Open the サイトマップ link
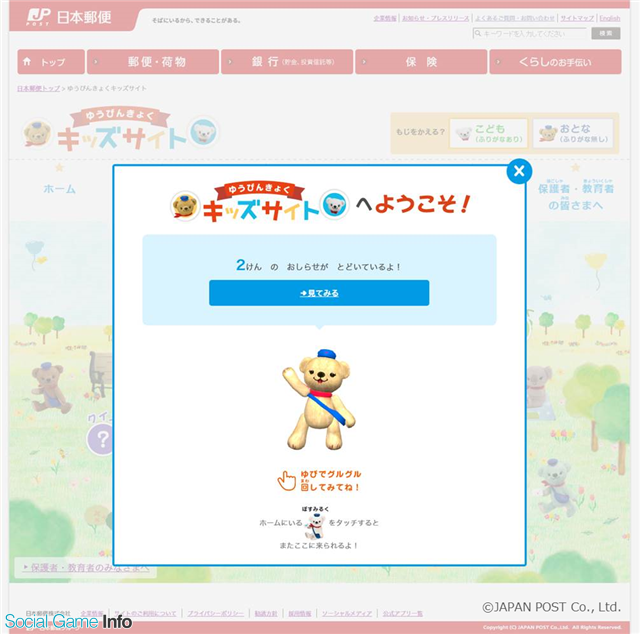The image size is (640, 634). pyautogui.click(x=576, y=18)
